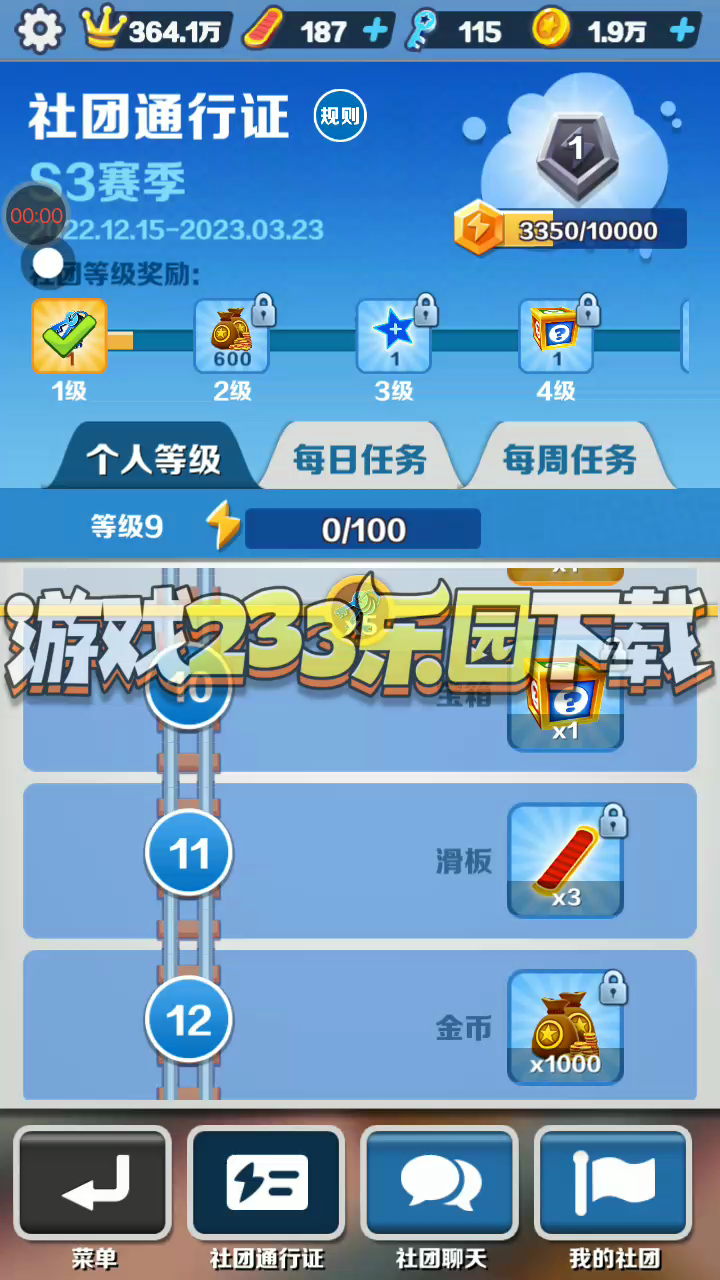Add more coins with the plus
Viewport: 720px width, 1280px height.
(682, 31)
